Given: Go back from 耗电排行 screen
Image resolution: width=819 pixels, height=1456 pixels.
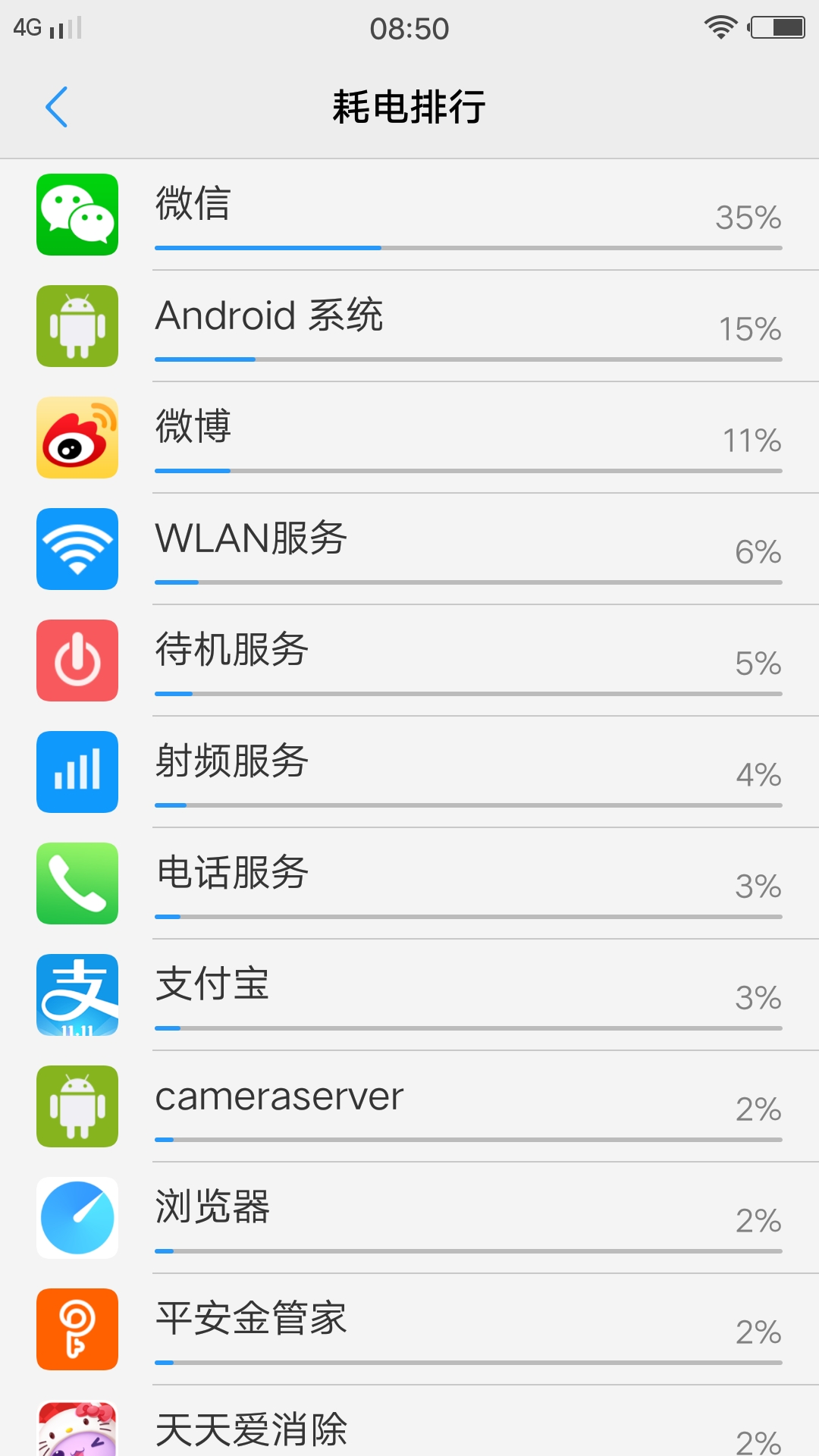Looking at the screenshot, I should 57,107.
